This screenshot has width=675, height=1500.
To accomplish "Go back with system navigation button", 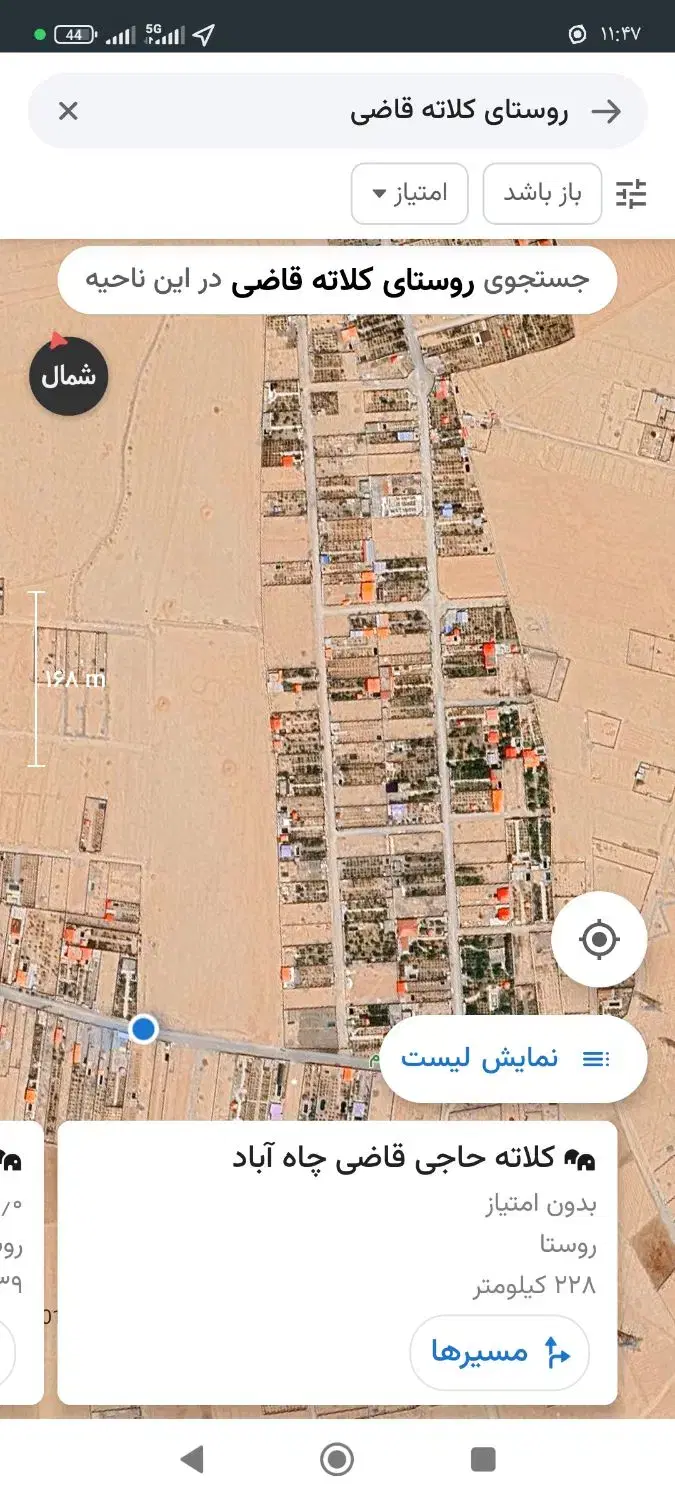I will (x=192, y=1460).
